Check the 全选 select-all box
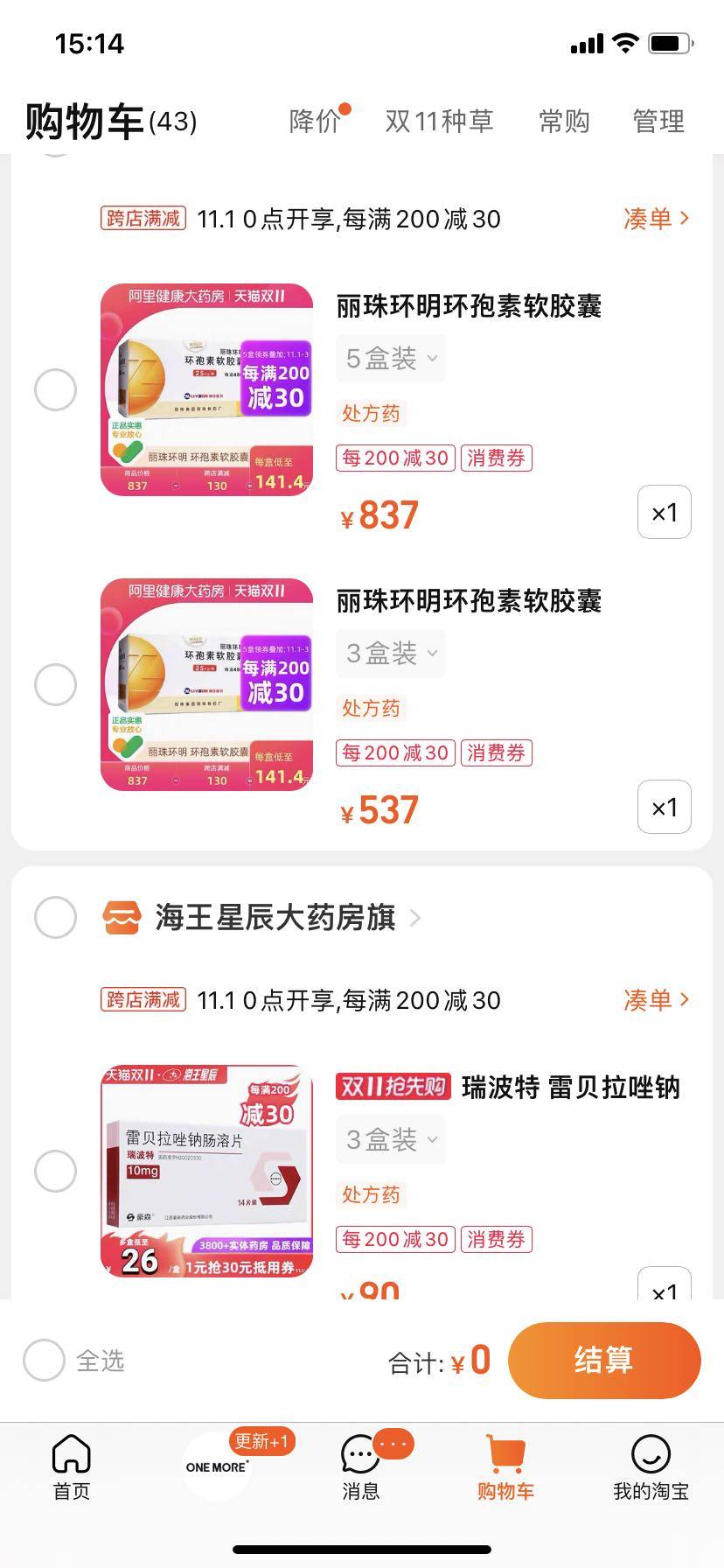This screenshot has width=724, height=1568. 45,1361
